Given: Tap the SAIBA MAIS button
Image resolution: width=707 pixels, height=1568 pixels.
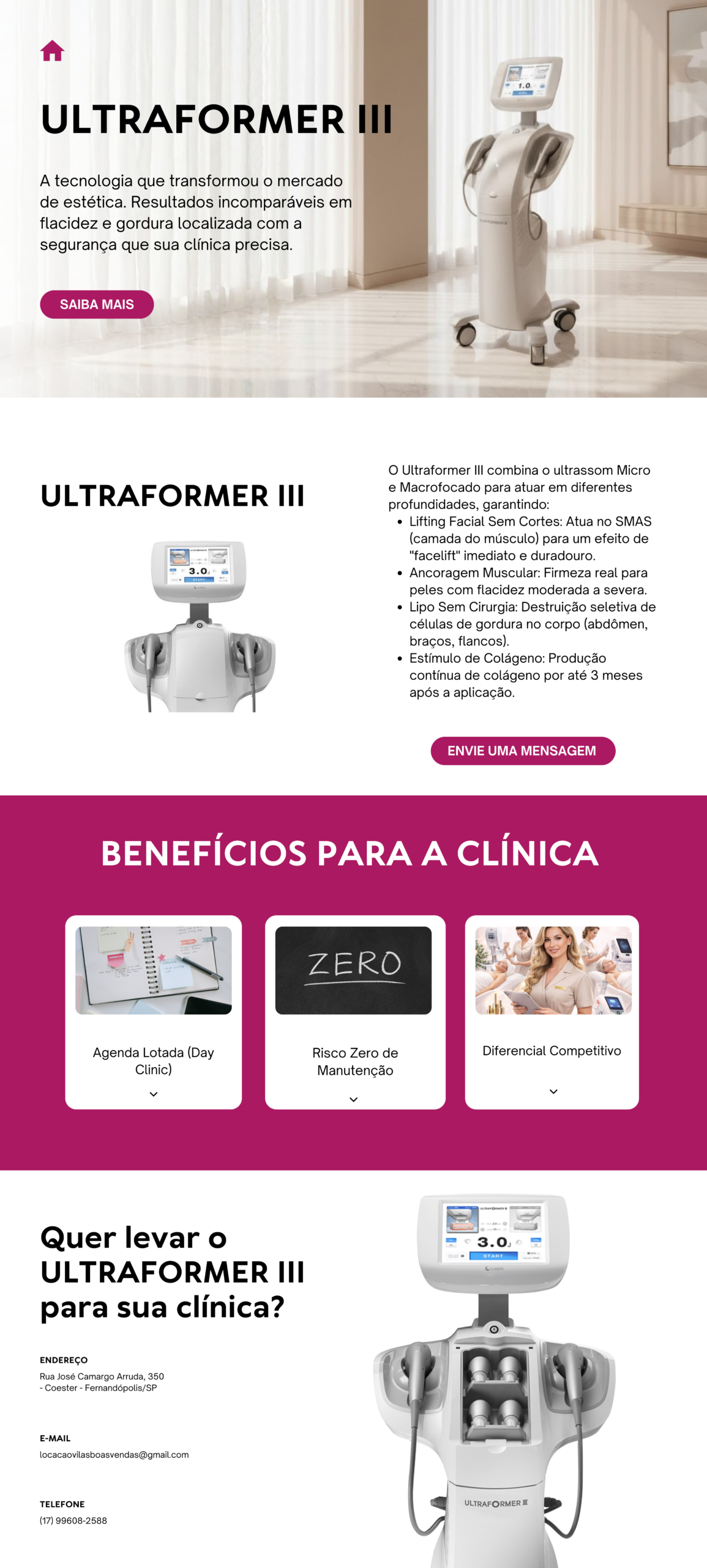Looking at the screenshot, I should coord(97,304).
